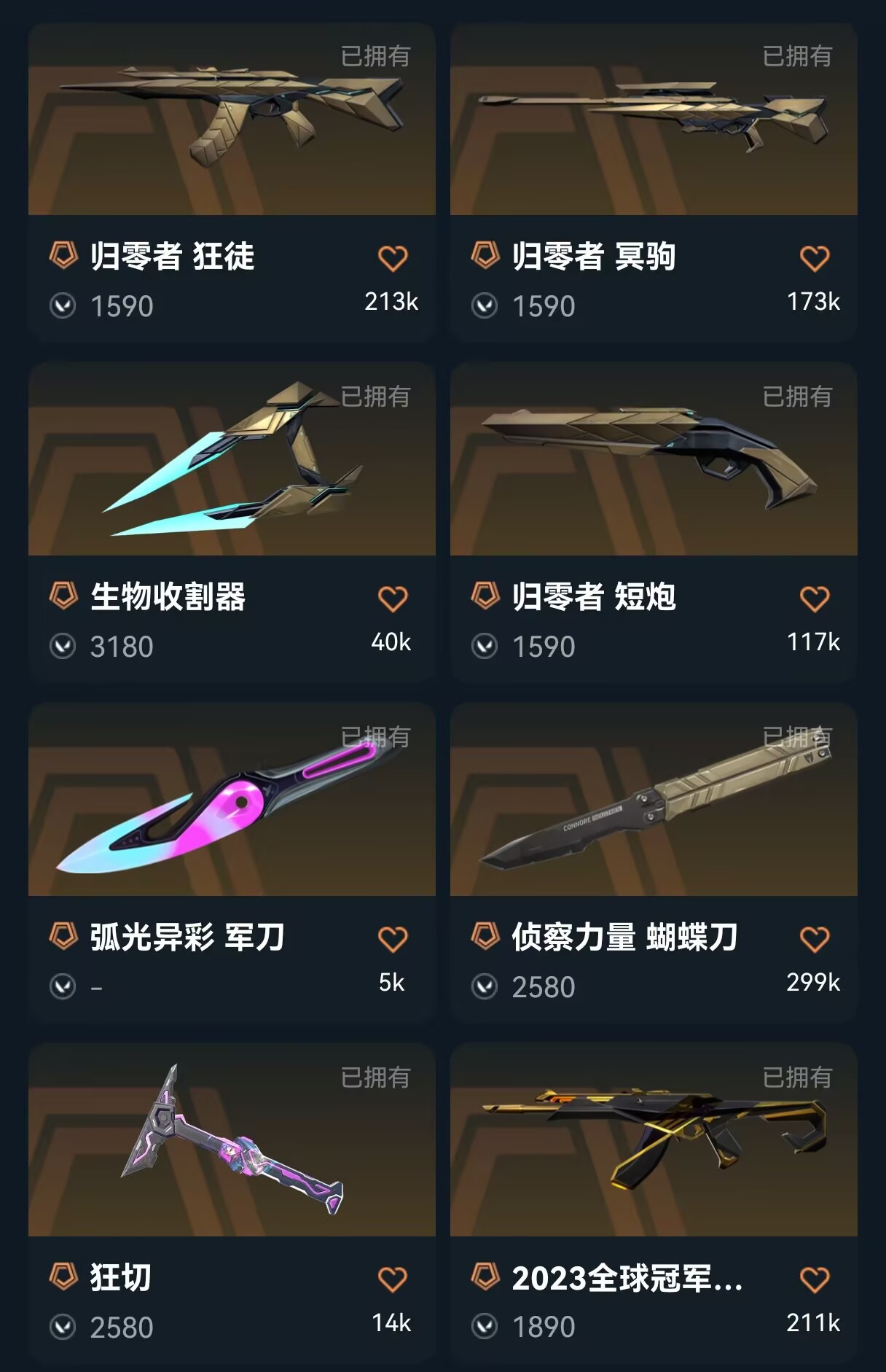Like the 归零者 冥驹 skin
This screenshot has width=886, height=1372.
pyautogui.click(x=814, y=259)
